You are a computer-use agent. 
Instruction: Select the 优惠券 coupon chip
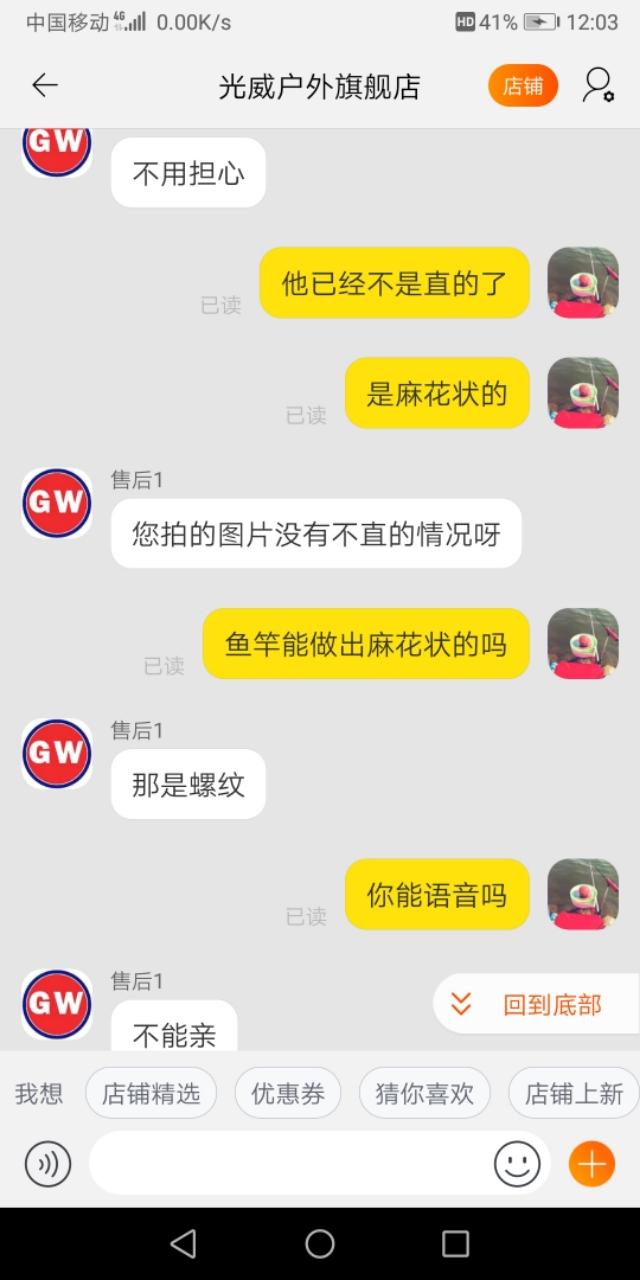288,1093
